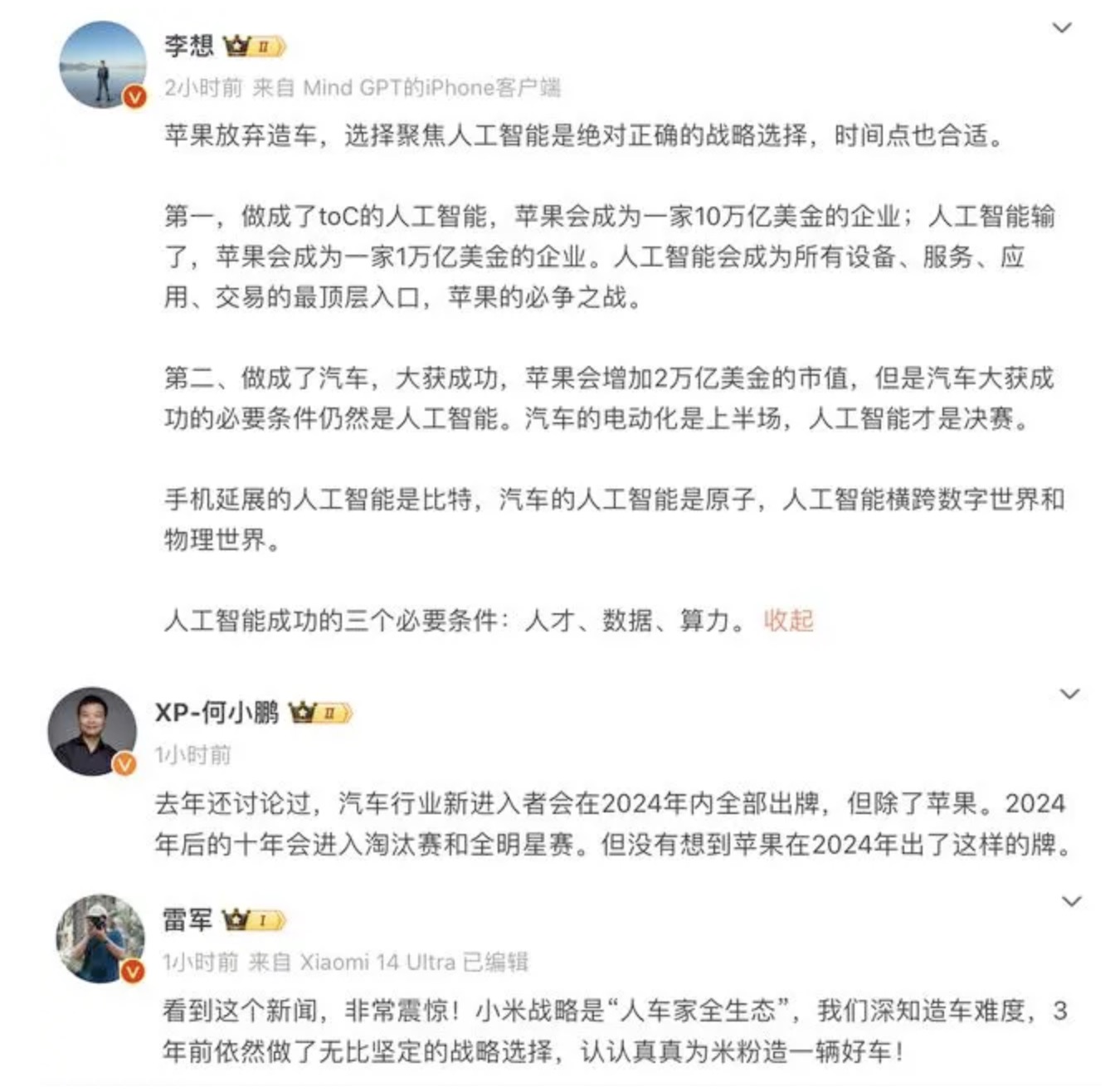The width and height of the screenshot is (1115, 1092).
Task: View XP-何小鹏's avatar profile
Action: [x=92, y=731]
